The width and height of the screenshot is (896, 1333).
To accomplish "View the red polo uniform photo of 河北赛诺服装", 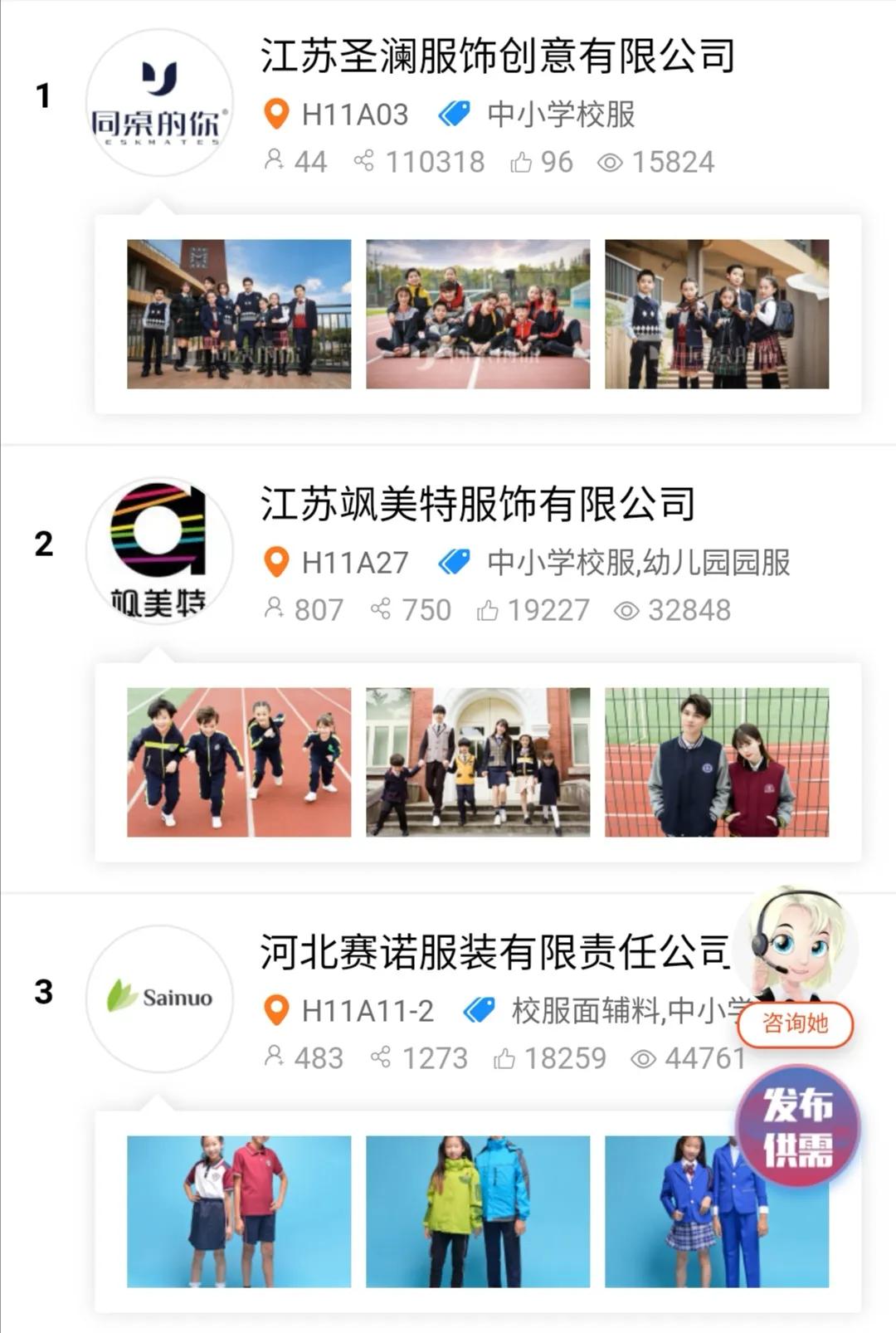I will (239, 1210).
